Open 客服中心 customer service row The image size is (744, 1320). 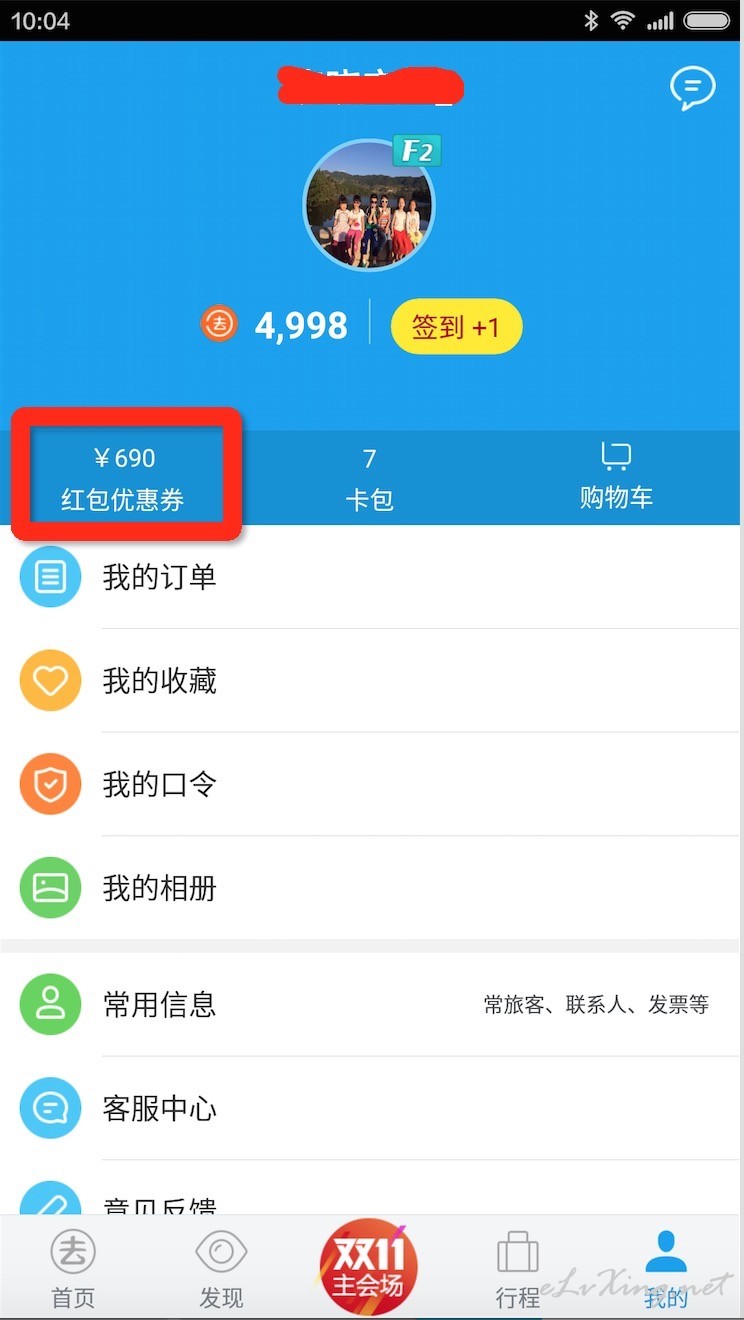372,1108
